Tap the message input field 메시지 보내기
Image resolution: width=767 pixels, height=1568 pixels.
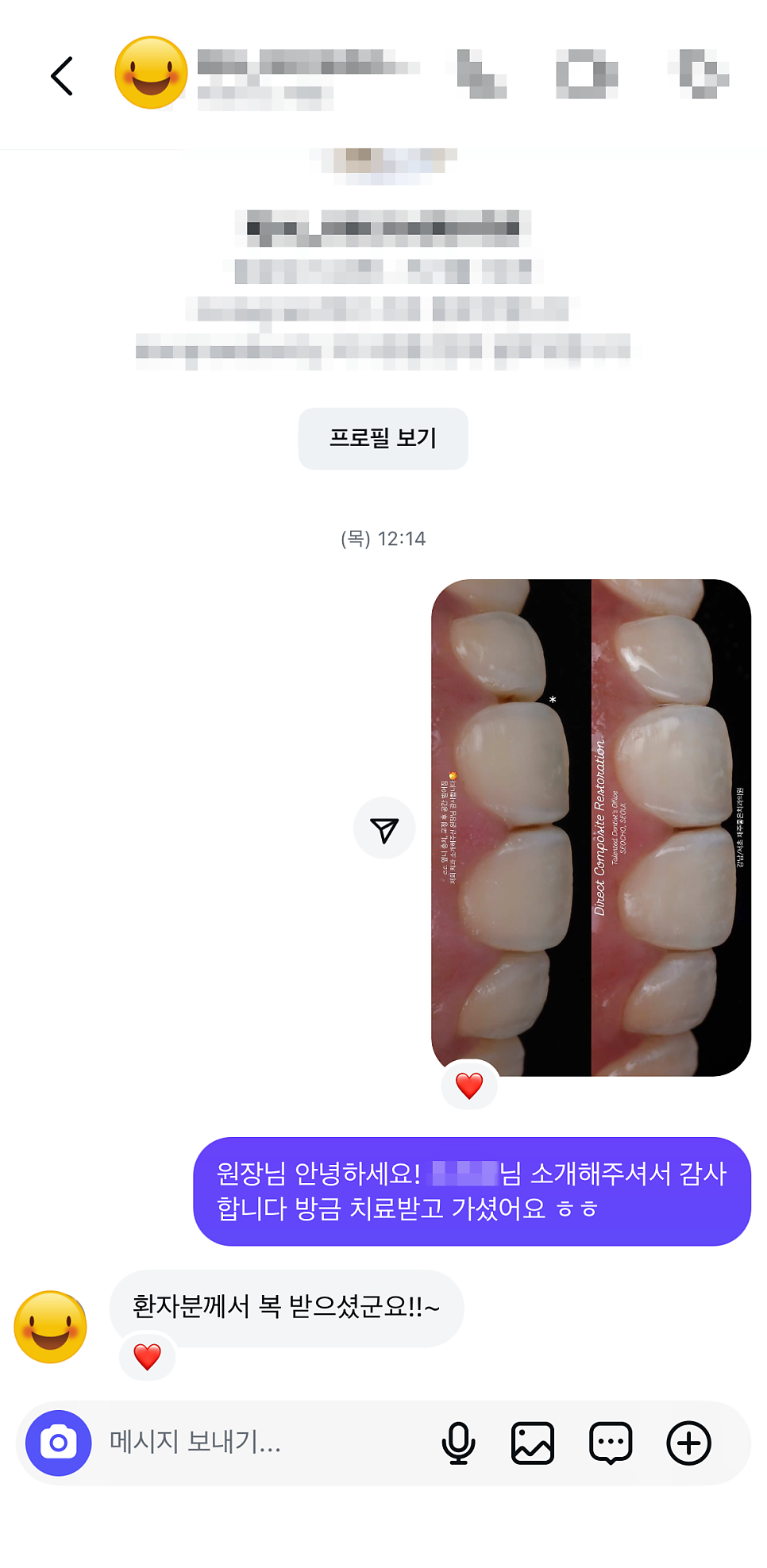(x=238, y=1443)
